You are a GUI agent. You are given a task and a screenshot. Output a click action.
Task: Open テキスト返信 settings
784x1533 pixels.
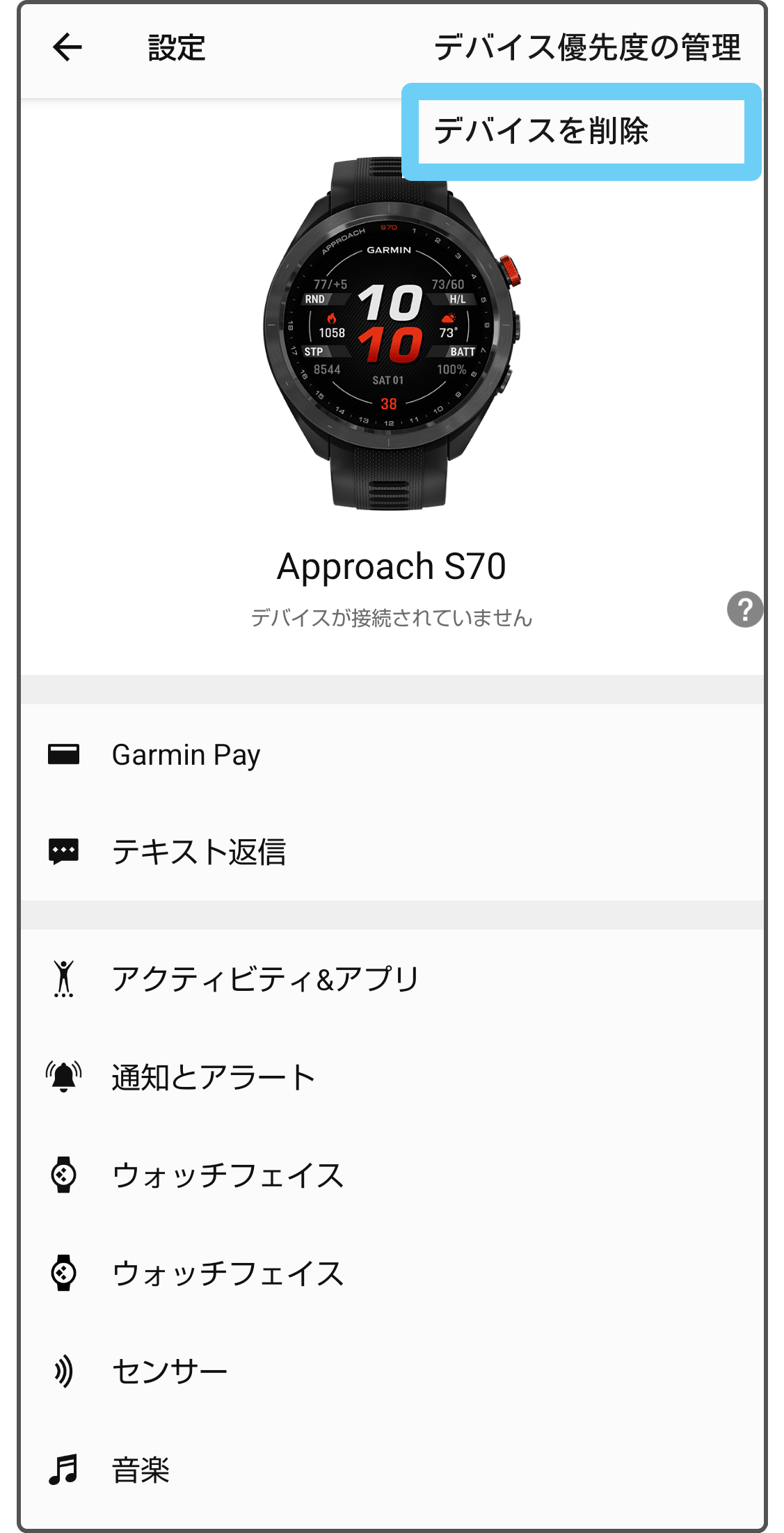pos(198,852)
